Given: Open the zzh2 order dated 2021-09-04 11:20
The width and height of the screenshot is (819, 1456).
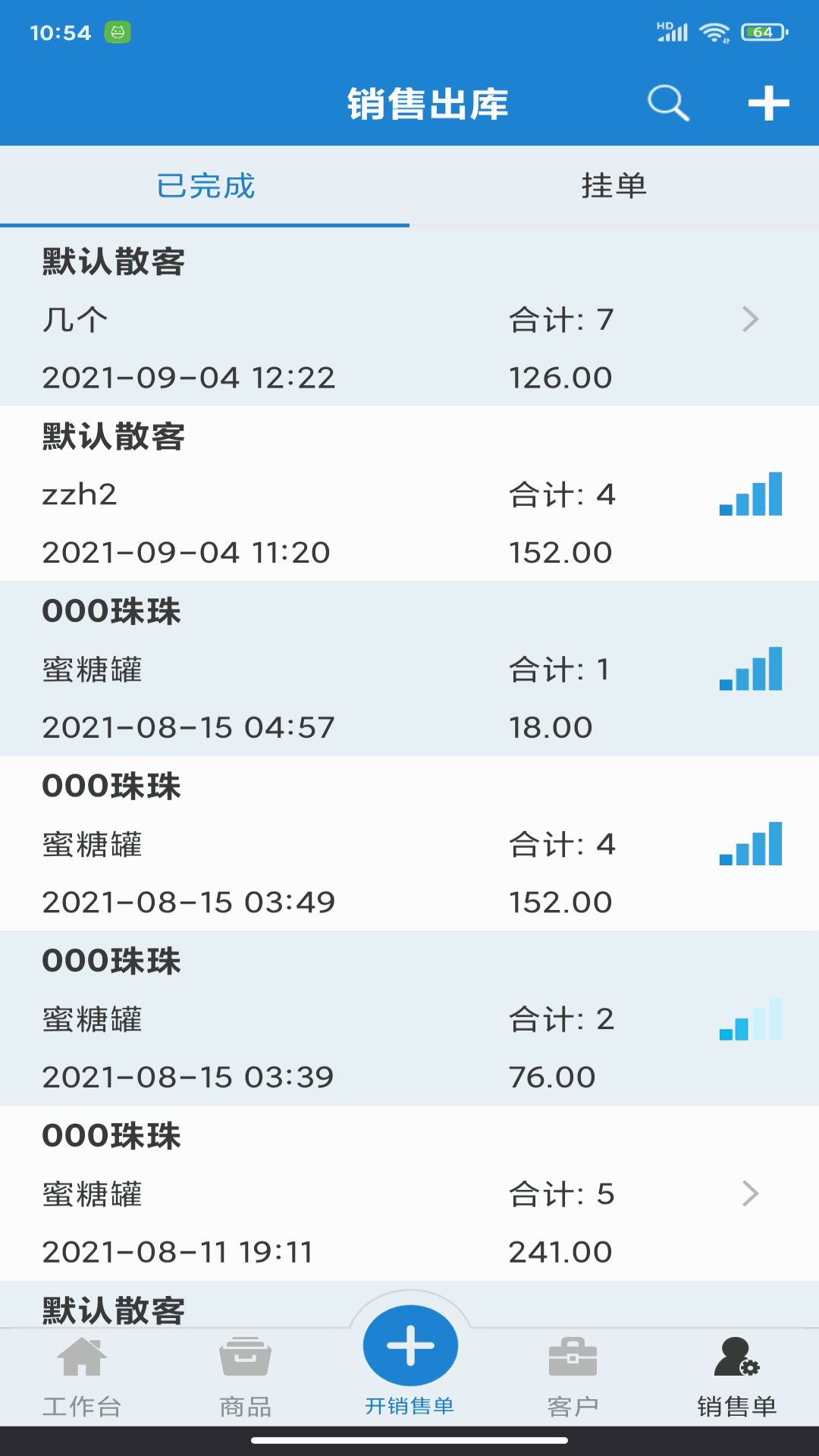Looking at the screenshot, I should [409, 493].
